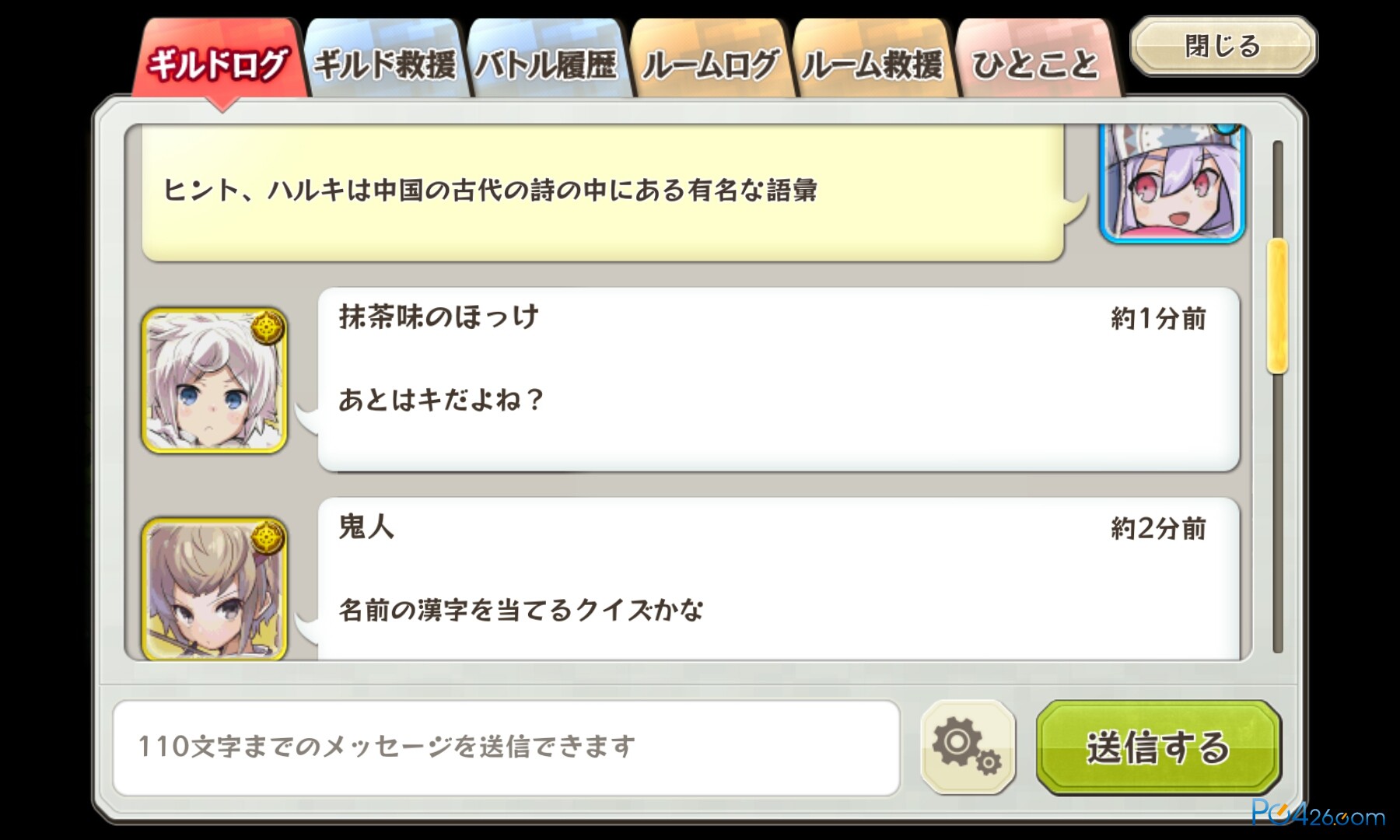This screenshot has width=1400, height=840.
Task: Open 鬼人's avatar profile
Action: click(214, 588)
